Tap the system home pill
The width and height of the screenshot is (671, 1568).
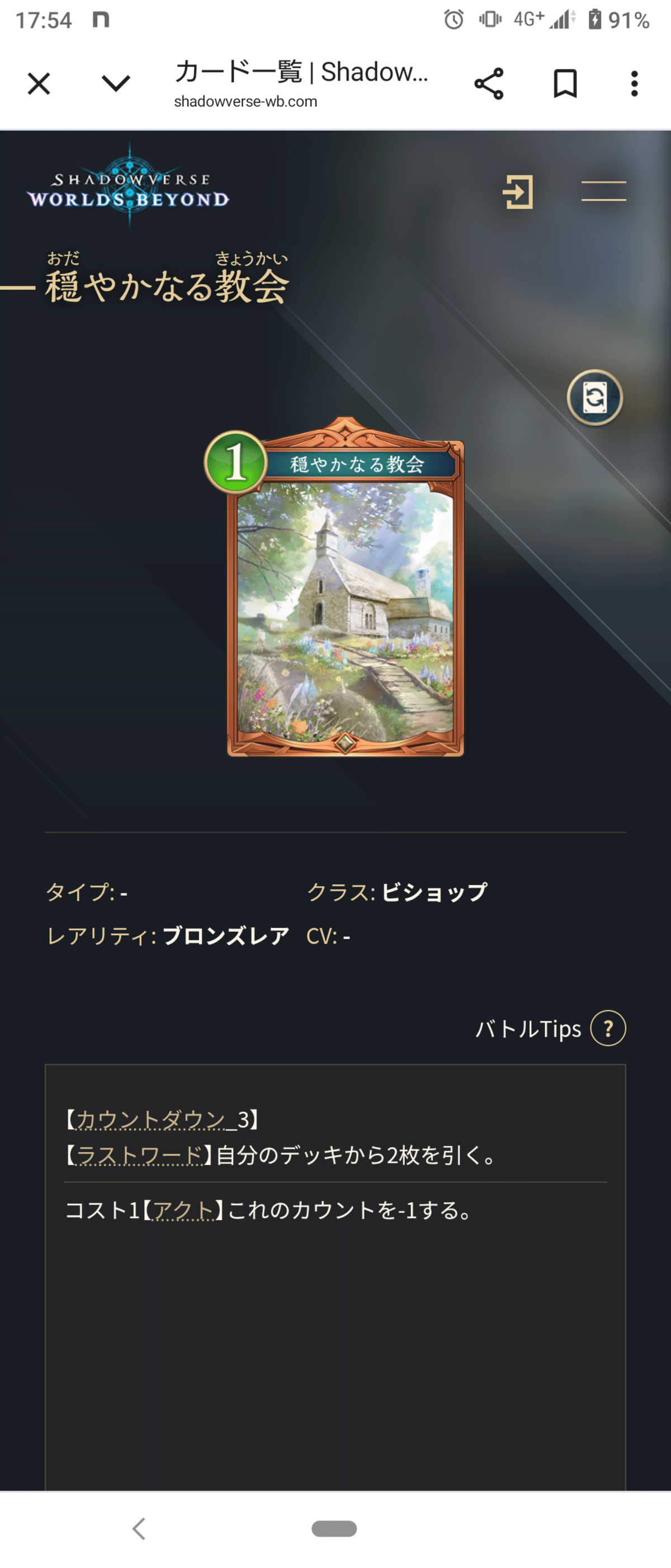[334, 1528]
